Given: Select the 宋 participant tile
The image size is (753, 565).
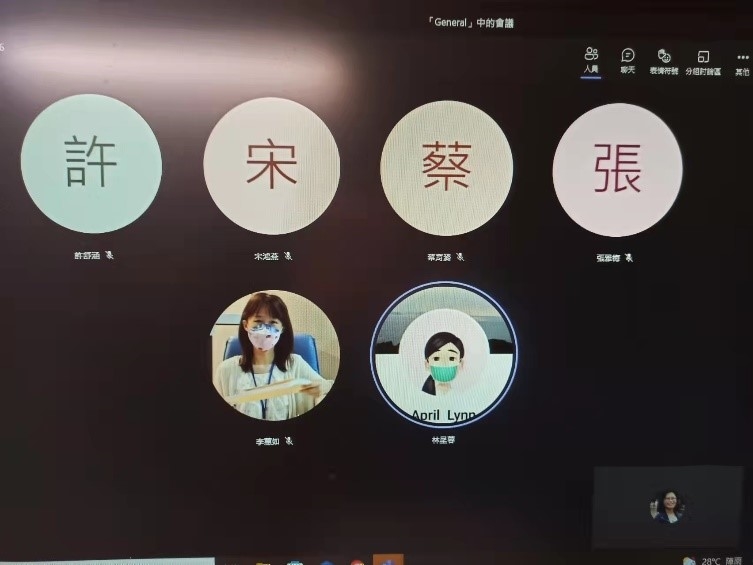Looking at the screenshot, I should pos(271,166).
